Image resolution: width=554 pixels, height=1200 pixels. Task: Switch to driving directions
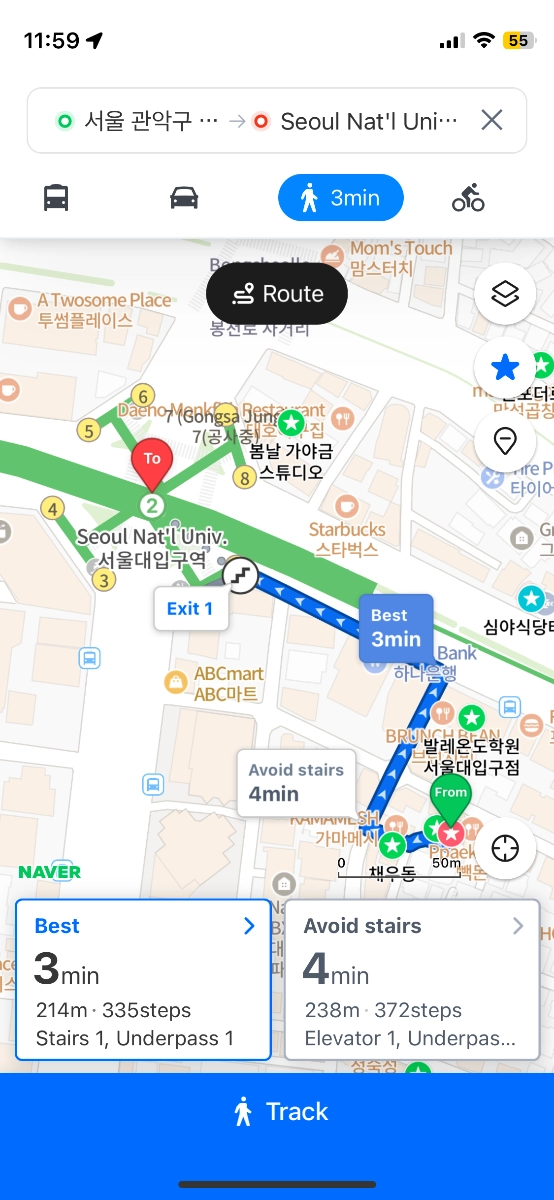pyautogui.click(x=184, y=198)
